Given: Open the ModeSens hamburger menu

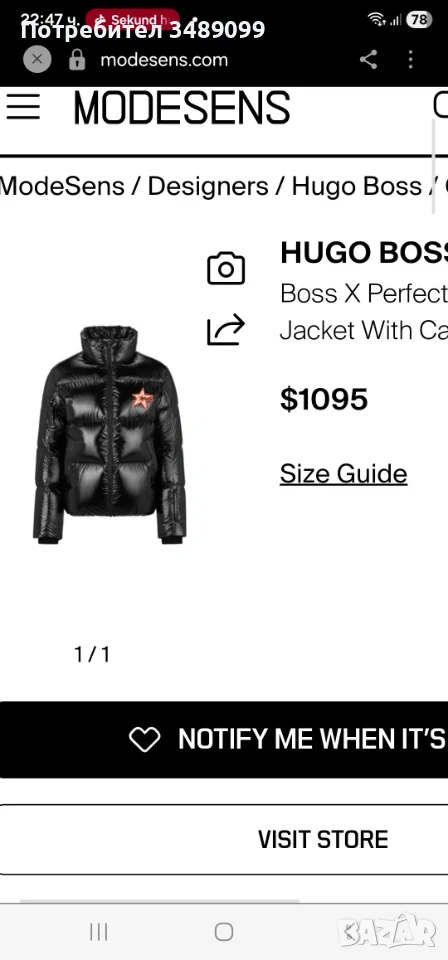Looking at the screenshot, I should (23, 107).
